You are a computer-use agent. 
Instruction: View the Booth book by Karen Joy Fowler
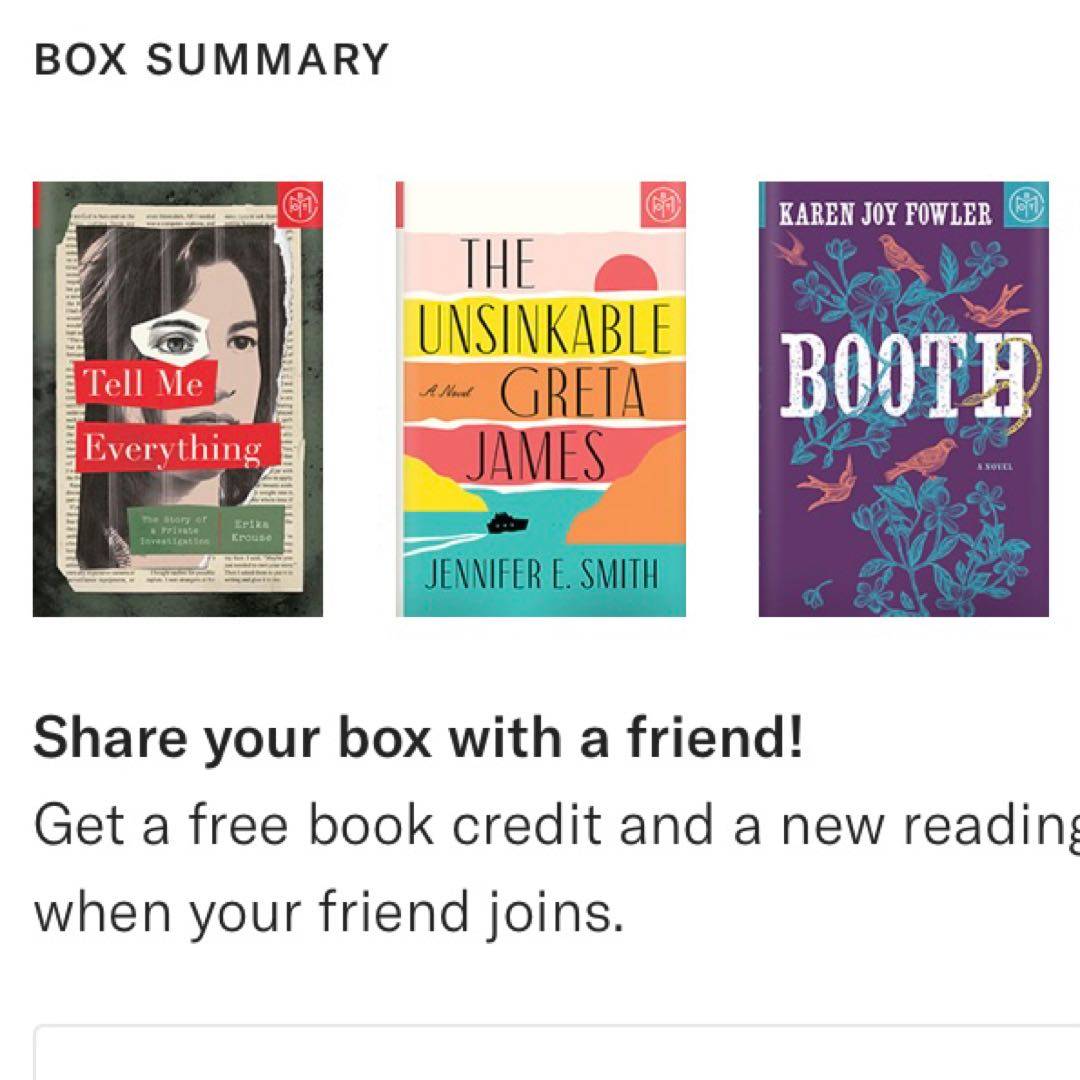[903, 399]
